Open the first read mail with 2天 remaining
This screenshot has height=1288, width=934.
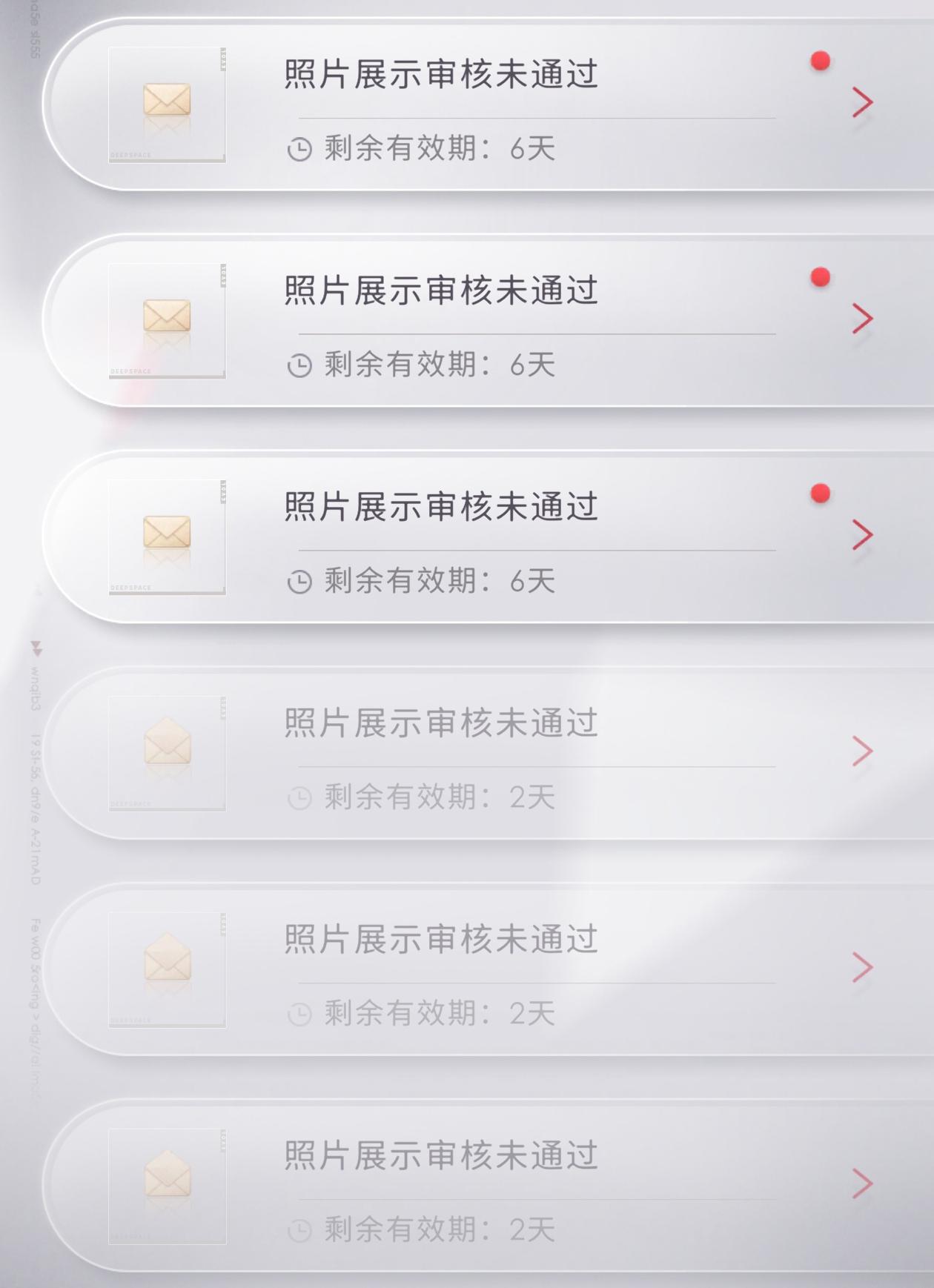[489, 753]
